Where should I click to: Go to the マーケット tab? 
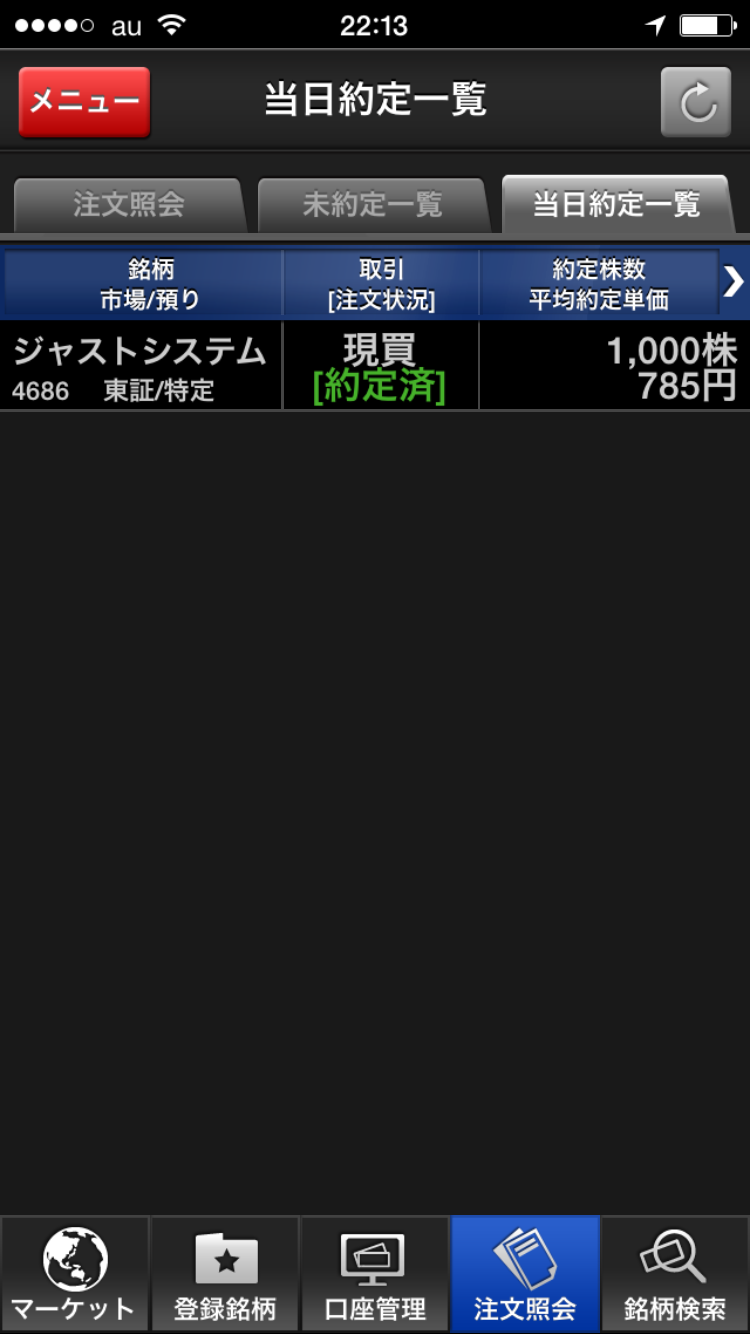[x=75, y=1274]
